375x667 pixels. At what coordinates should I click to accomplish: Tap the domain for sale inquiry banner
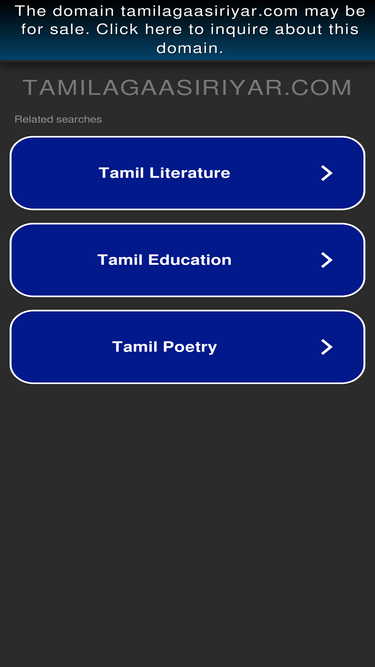[x=188, y=30]
